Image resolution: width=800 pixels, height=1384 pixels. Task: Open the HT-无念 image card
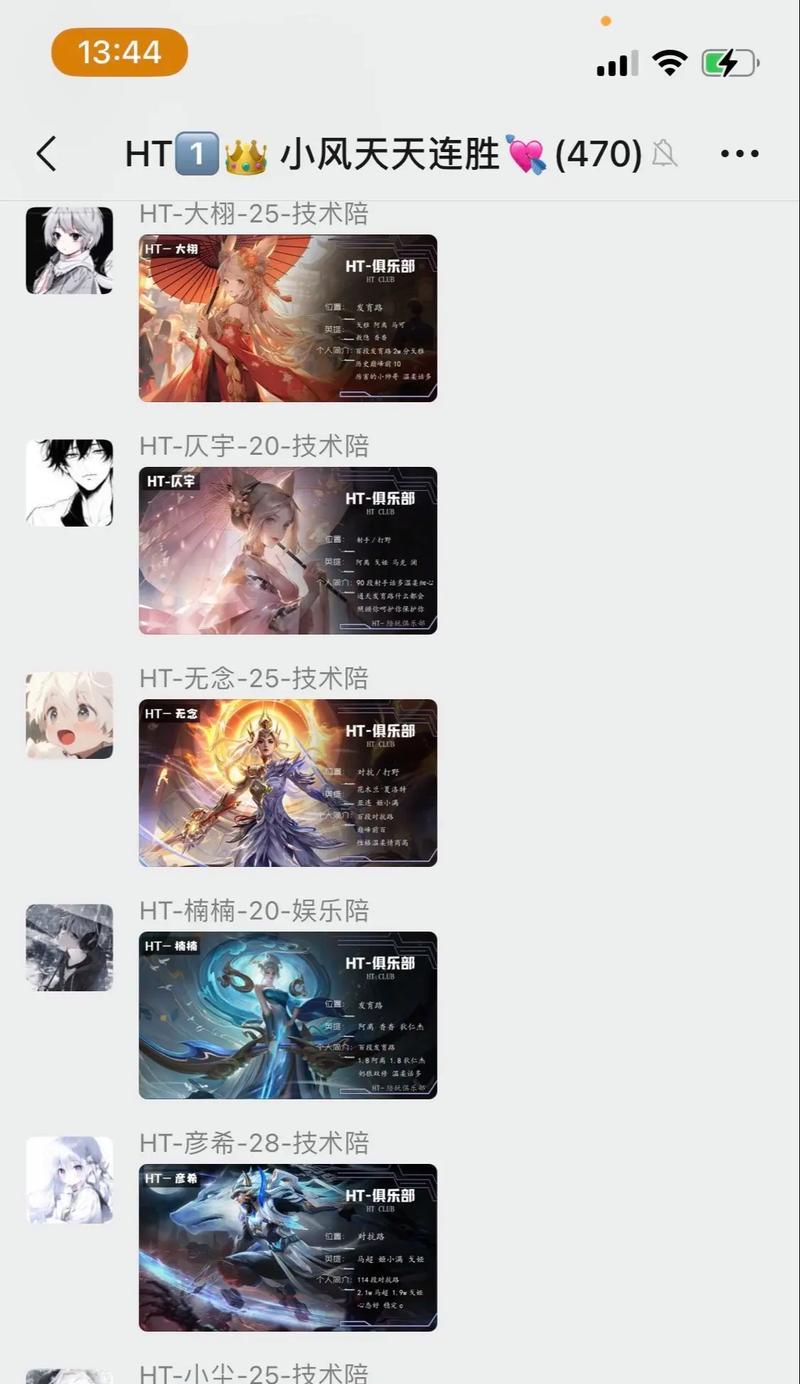coord(288,782)
